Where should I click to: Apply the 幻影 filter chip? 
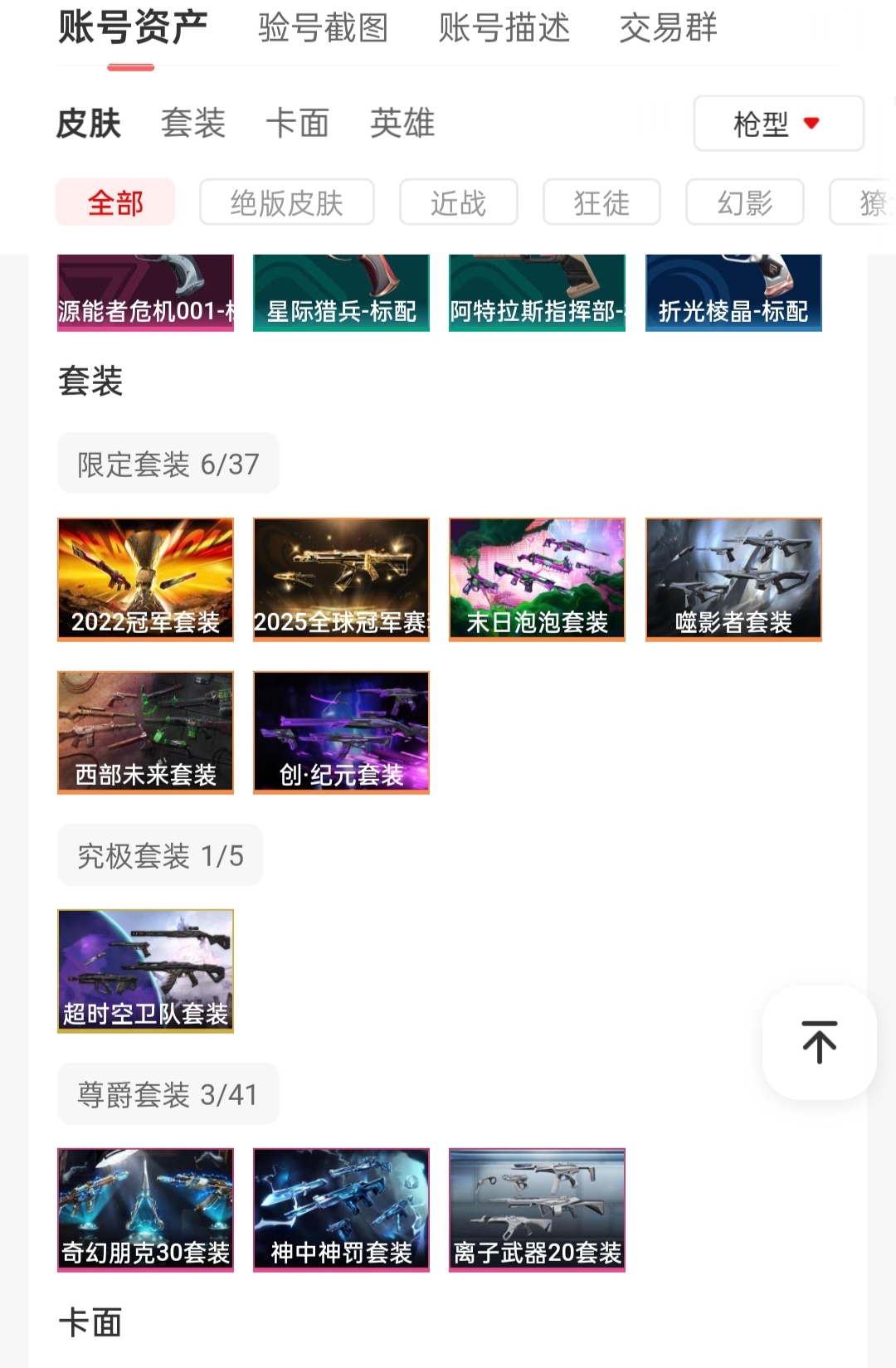pos(744,202)
